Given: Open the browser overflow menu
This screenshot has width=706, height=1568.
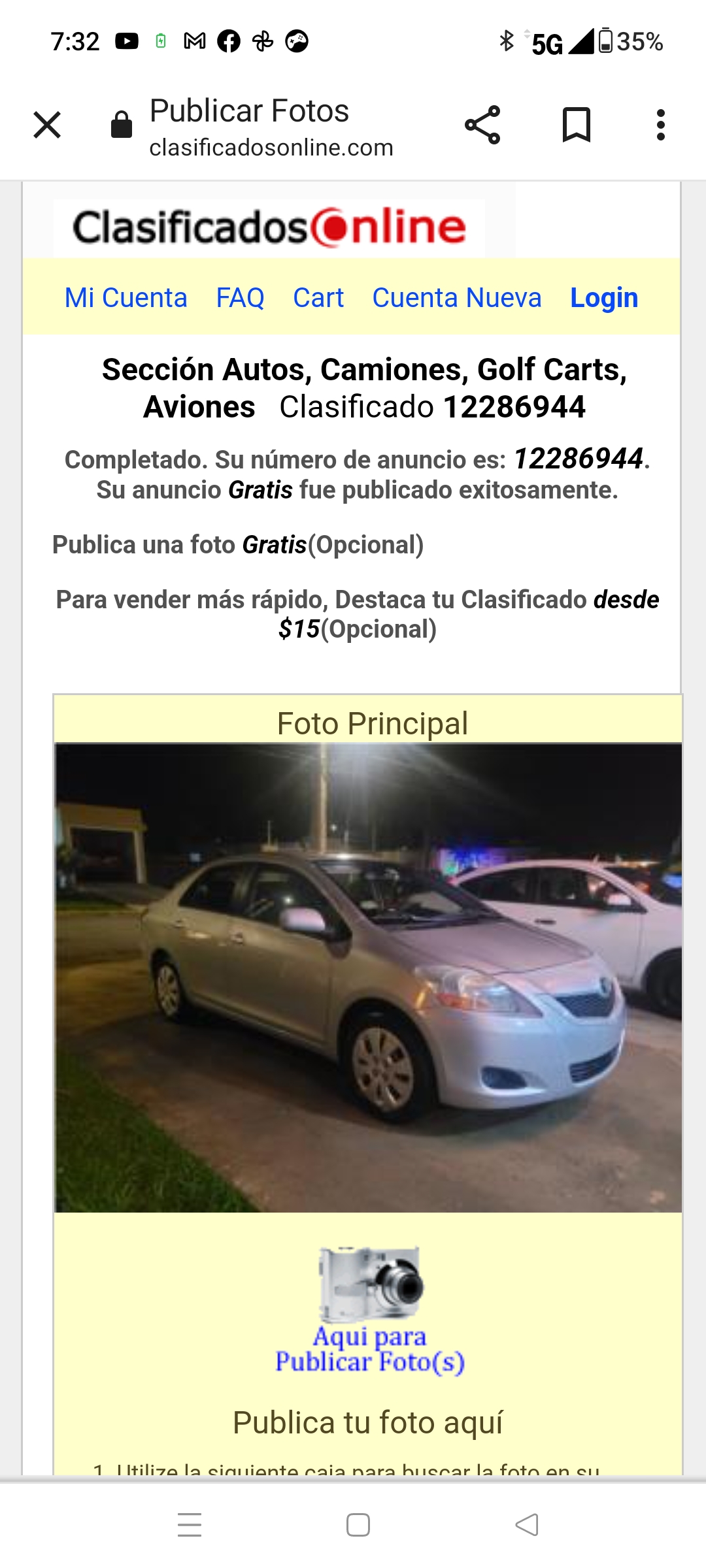Looking at the screenshot, I should 661,125.
